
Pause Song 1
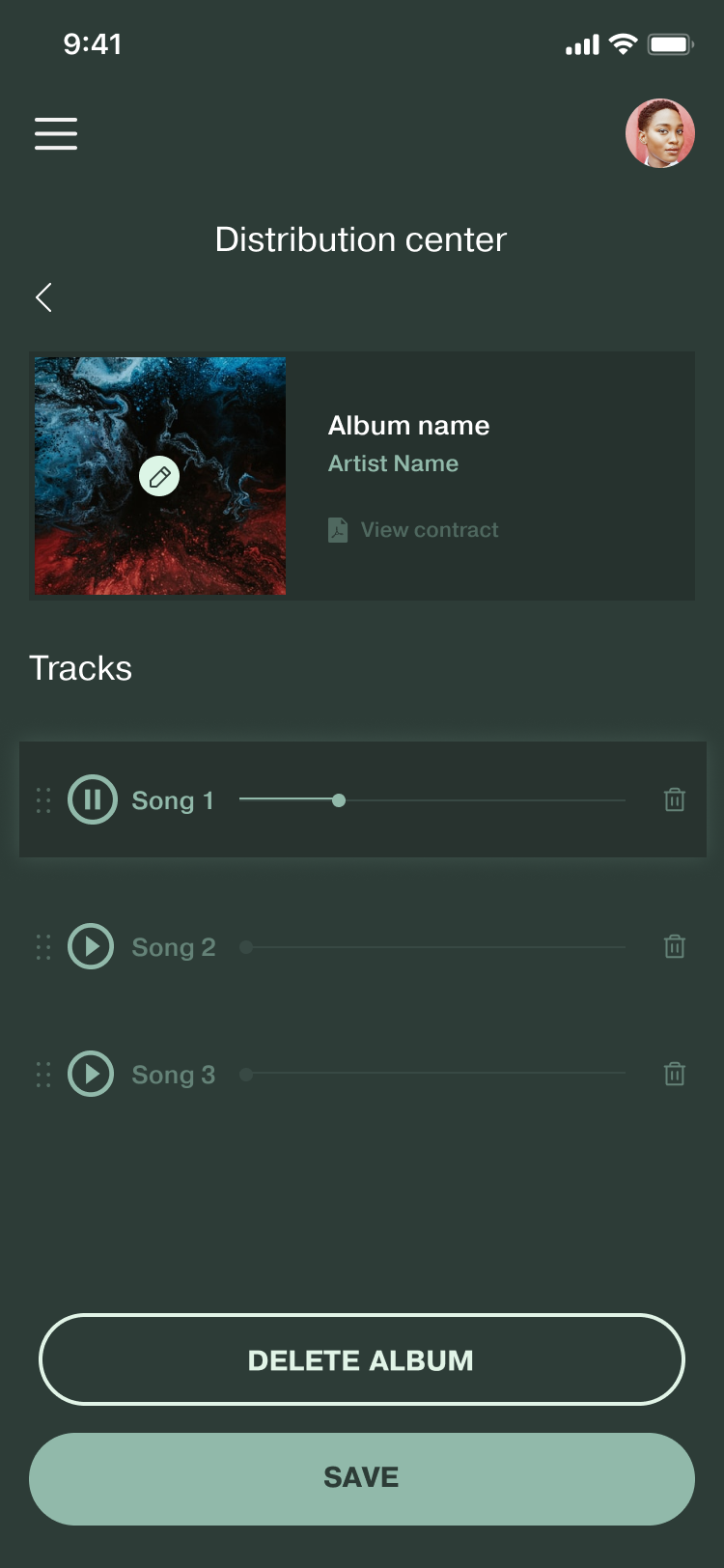tap(93, 799)
